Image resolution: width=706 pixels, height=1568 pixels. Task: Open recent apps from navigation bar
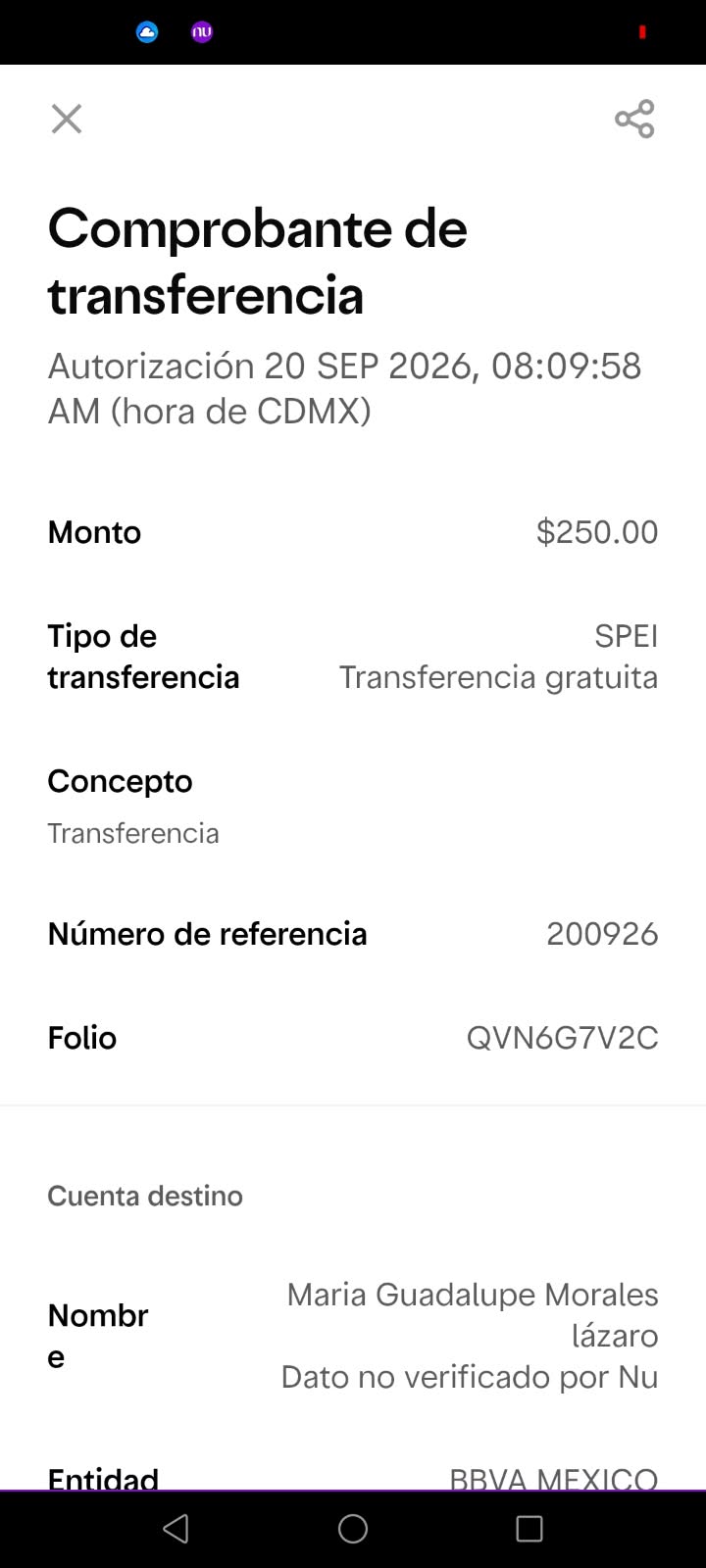(x=529, y=1529)
